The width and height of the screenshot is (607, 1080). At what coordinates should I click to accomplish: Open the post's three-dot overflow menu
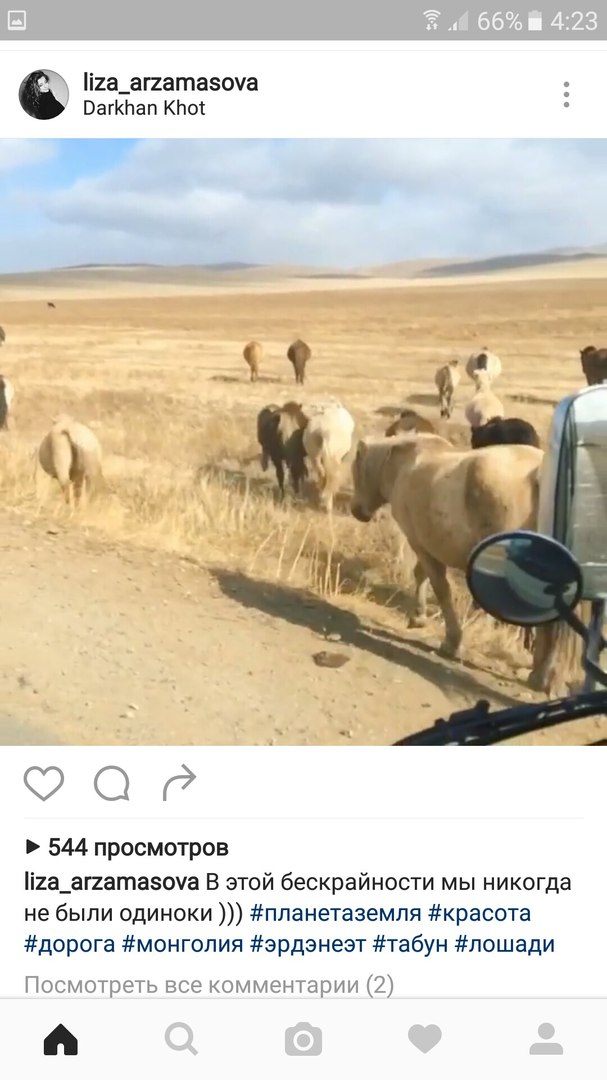pos(566,94)
